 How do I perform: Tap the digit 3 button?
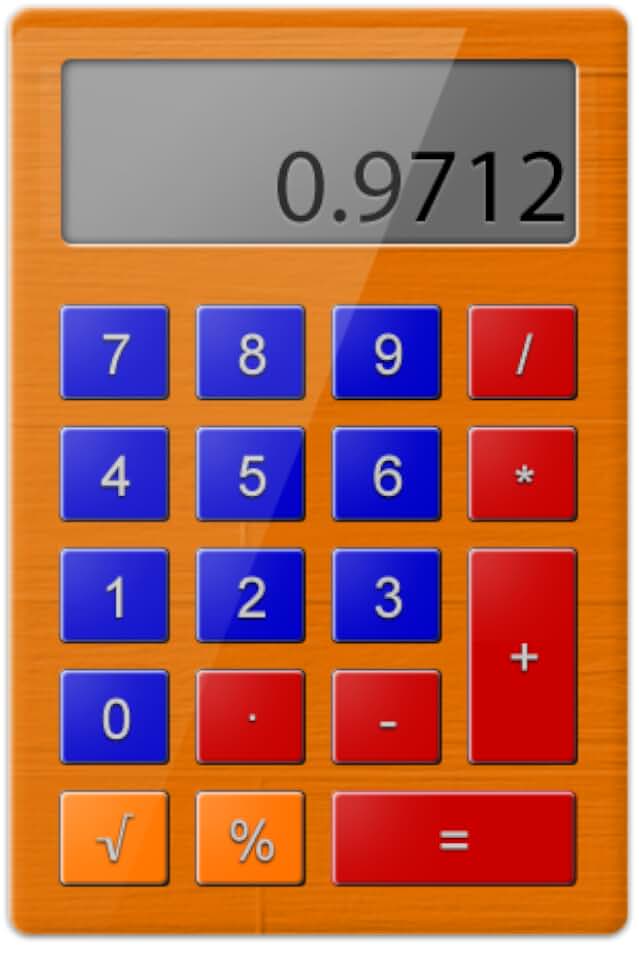tap(386, 596)
